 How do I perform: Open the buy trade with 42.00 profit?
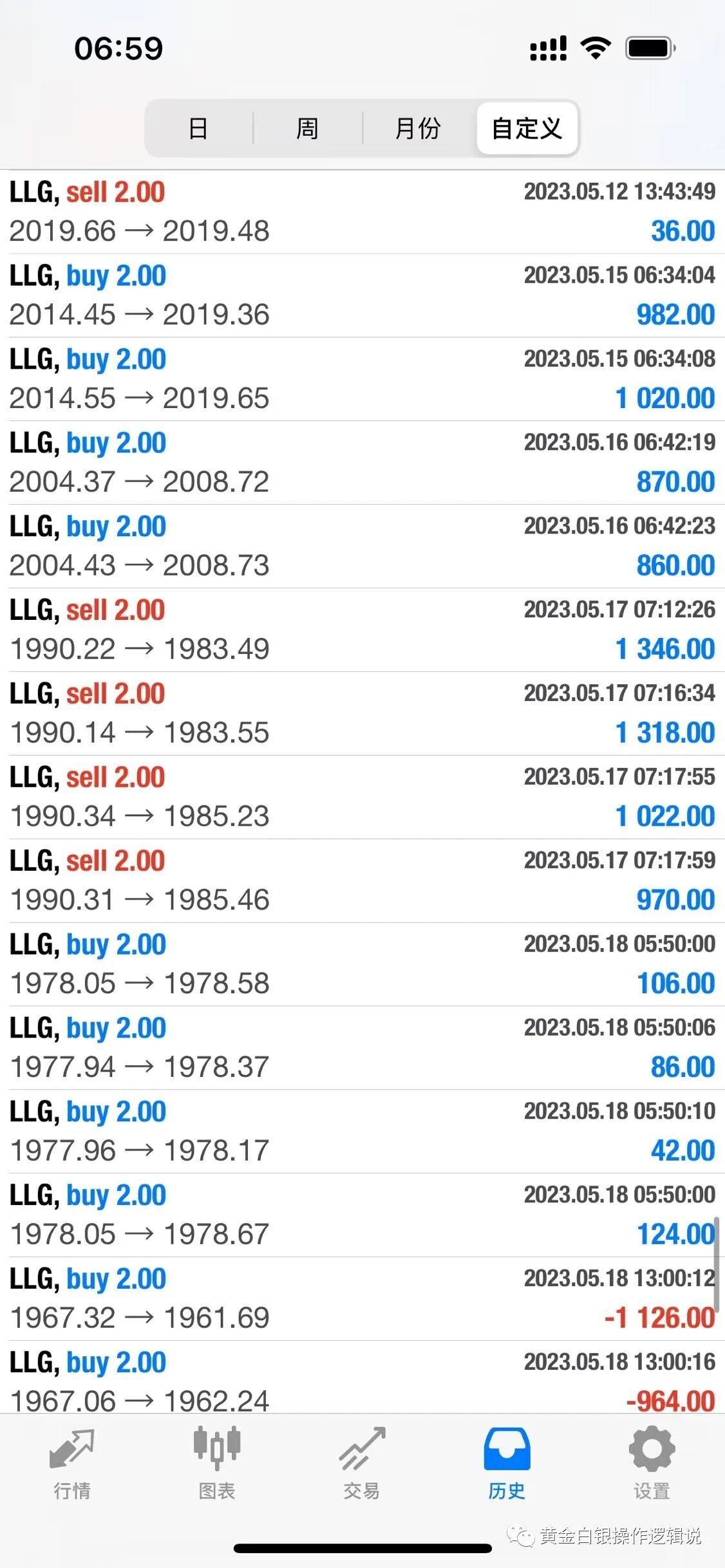[x=362, y=1132]
